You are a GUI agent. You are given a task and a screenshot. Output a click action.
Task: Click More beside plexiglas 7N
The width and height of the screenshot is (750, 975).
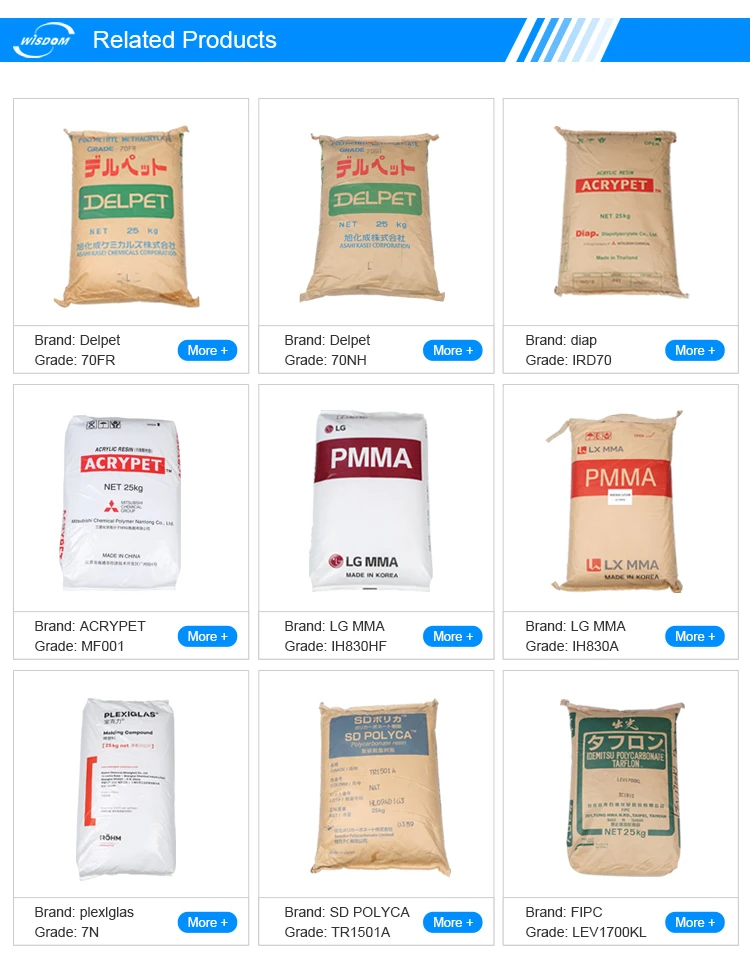click(207, 922)
